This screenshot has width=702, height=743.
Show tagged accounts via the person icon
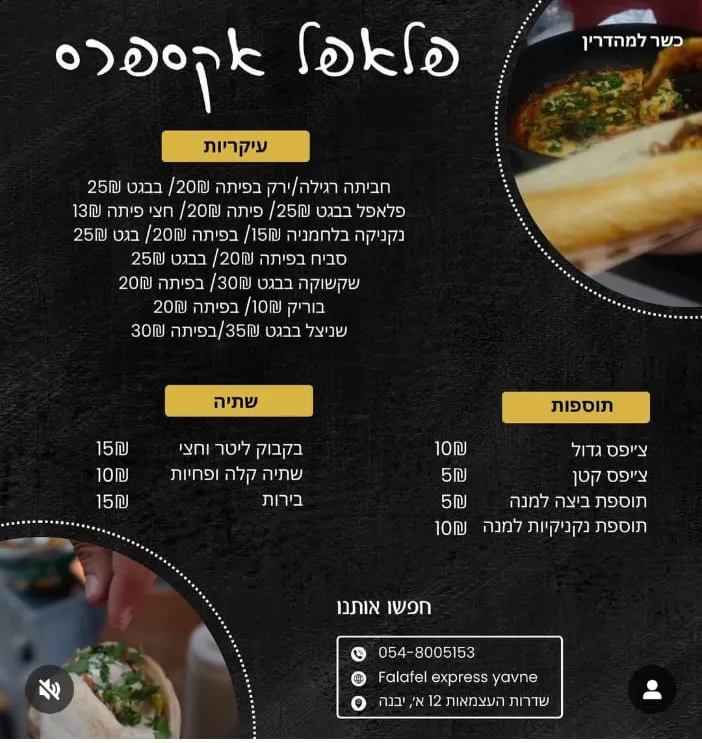(652, 689)
